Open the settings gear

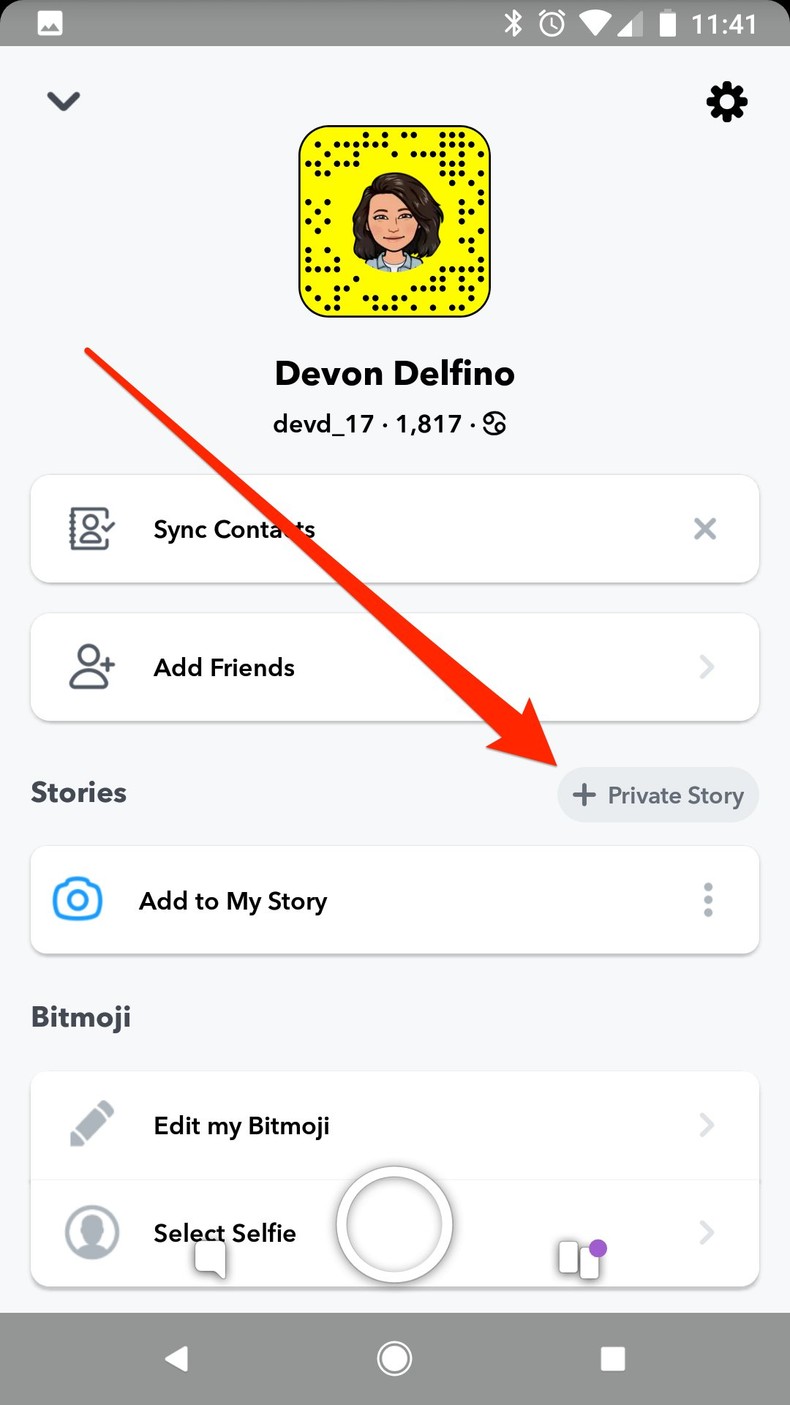pyautogui.click(x=727, y=101)
